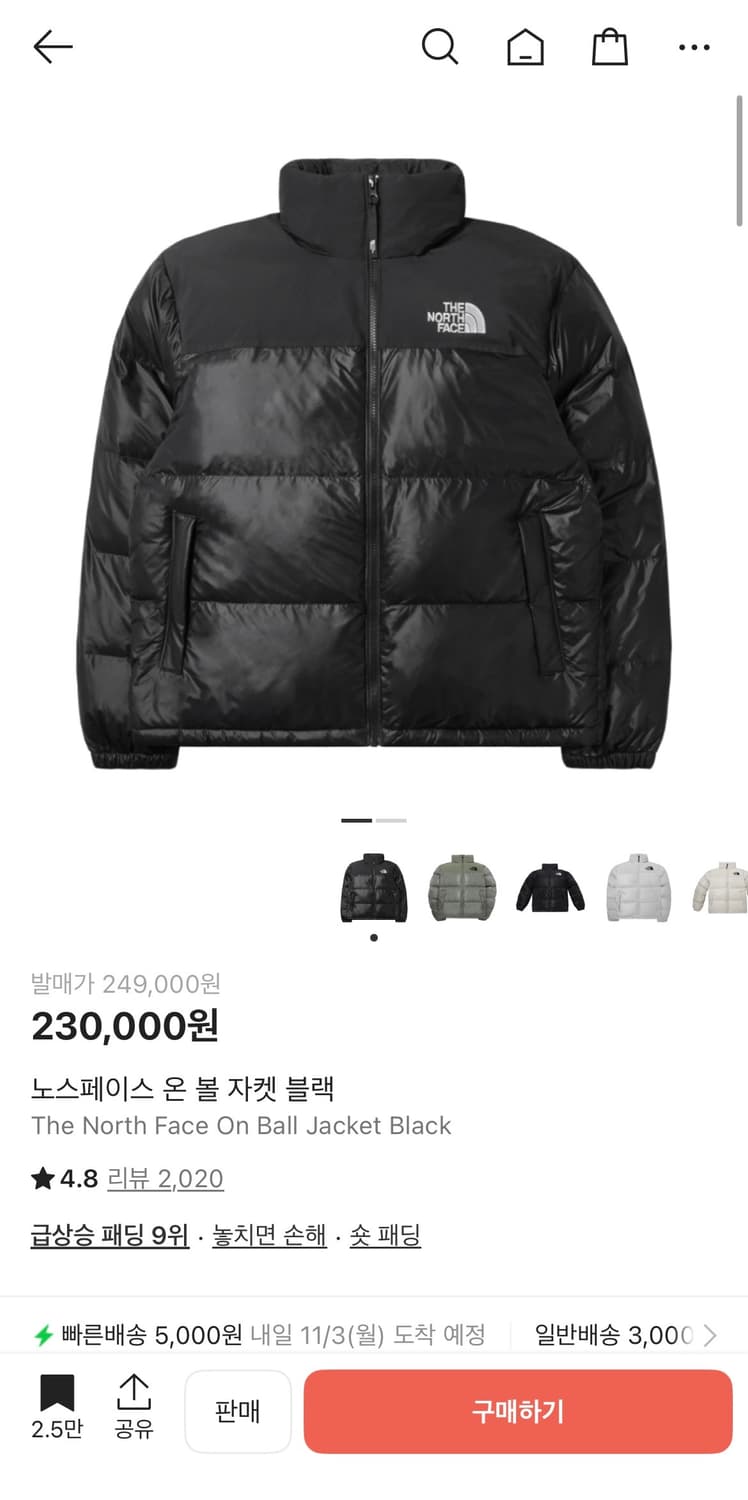748x1500 pixels.
Task: Tap the red 구매하기 purchase button
Action: [516, 1411]
